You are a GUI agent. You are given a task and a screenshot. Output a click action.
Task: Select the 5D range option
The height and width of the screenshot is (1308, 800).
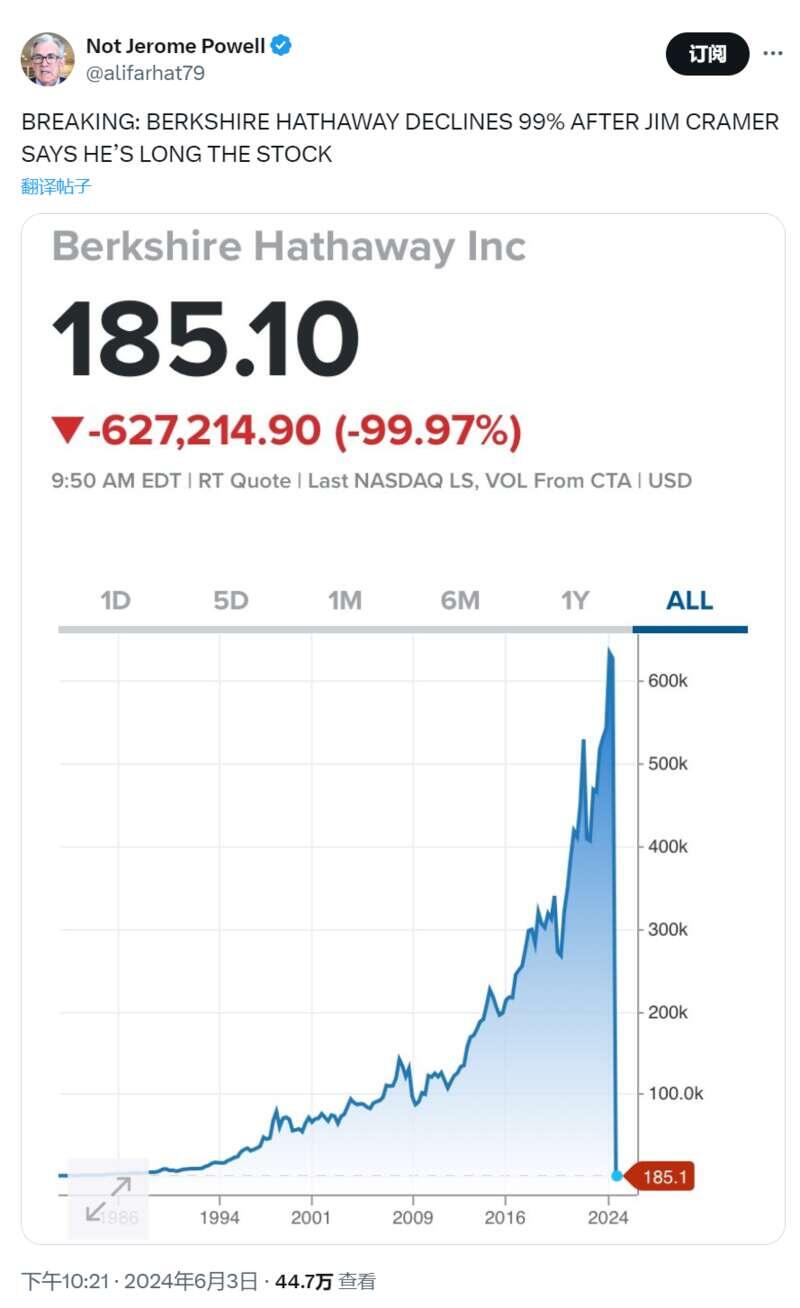click(232, 601)
